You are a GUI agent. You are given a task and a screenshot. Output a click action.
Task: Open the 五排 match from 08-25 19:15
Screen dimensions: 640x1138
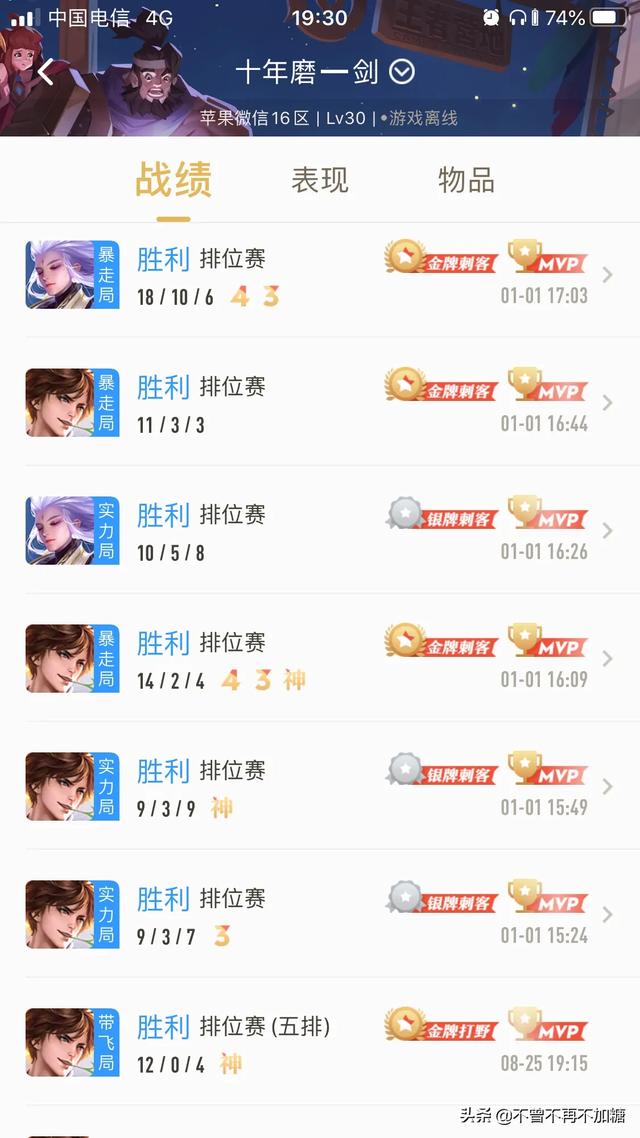[320, 1042]
